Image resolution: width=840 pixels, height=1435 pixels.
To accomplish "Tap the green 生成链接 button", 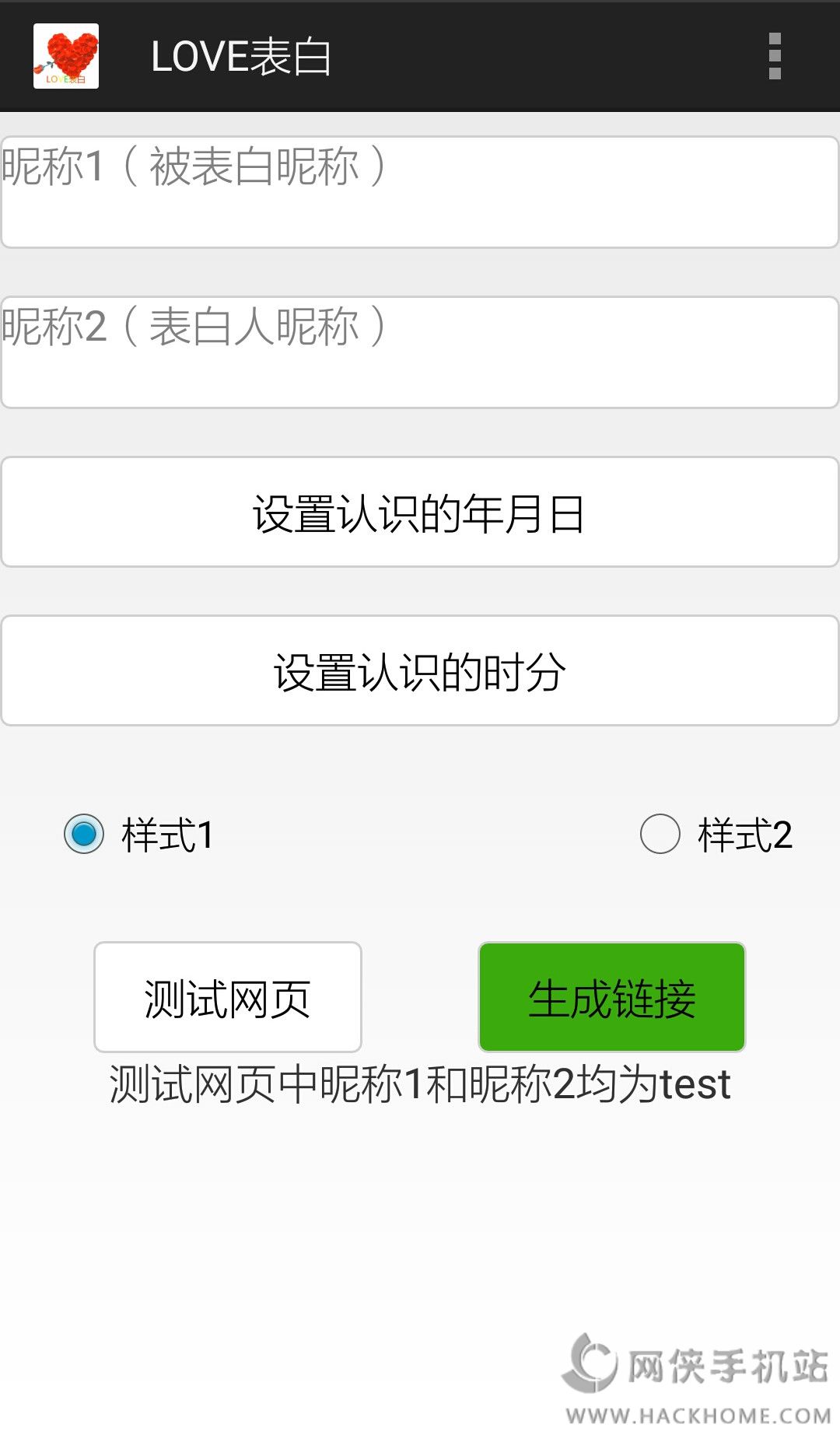I will 612,997.
